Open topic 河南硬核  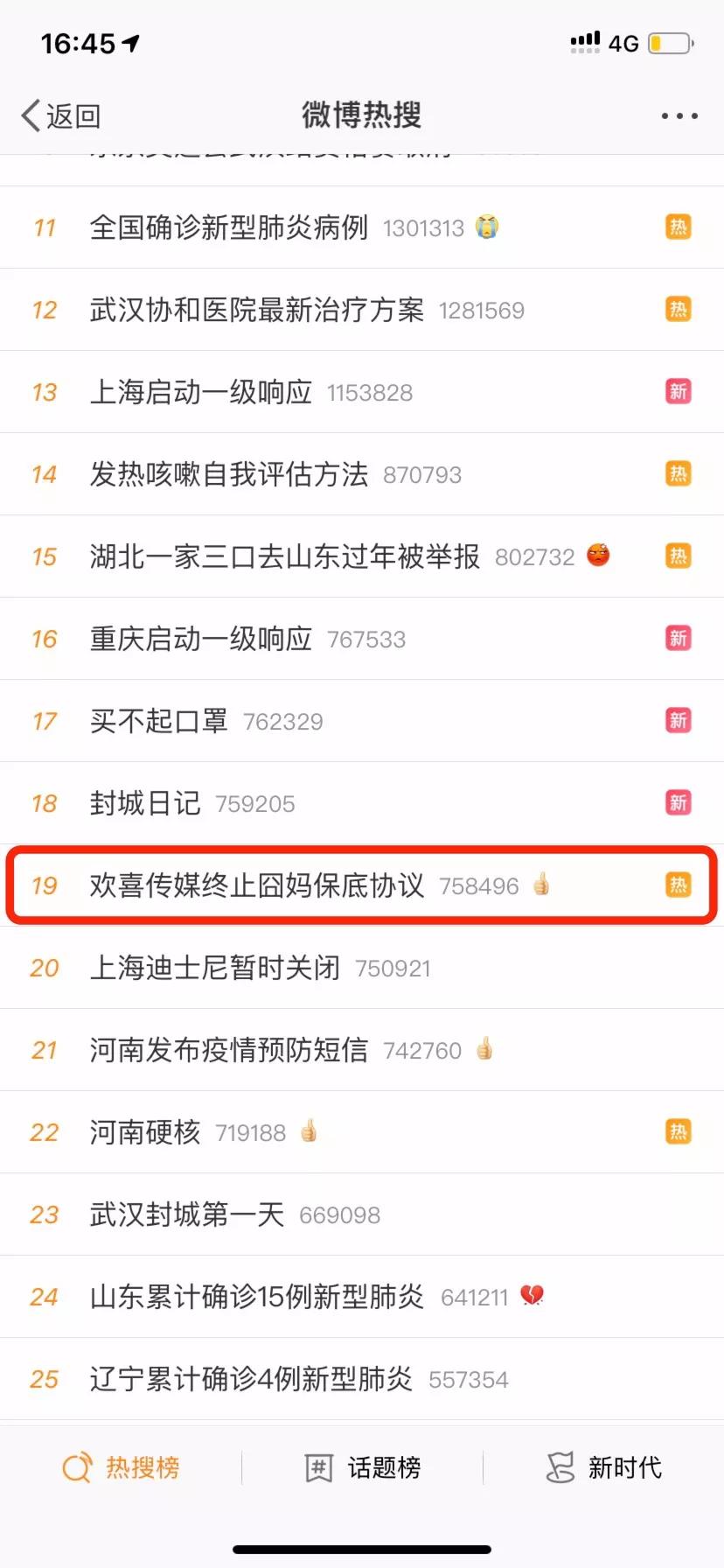(145, 1132)
